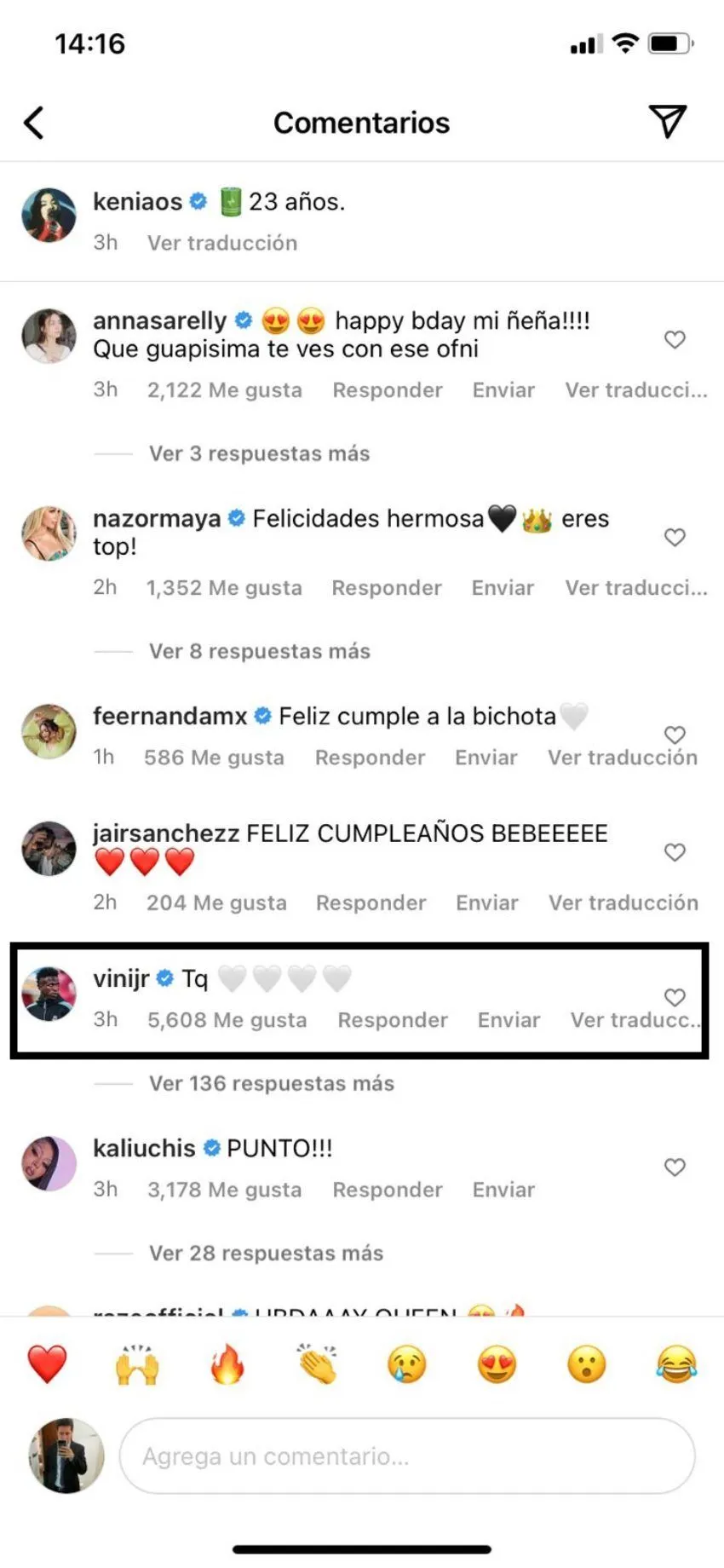Open the share arrow at top right
The width and height of the screenshot is (724, 1568).
pos(669,121)
